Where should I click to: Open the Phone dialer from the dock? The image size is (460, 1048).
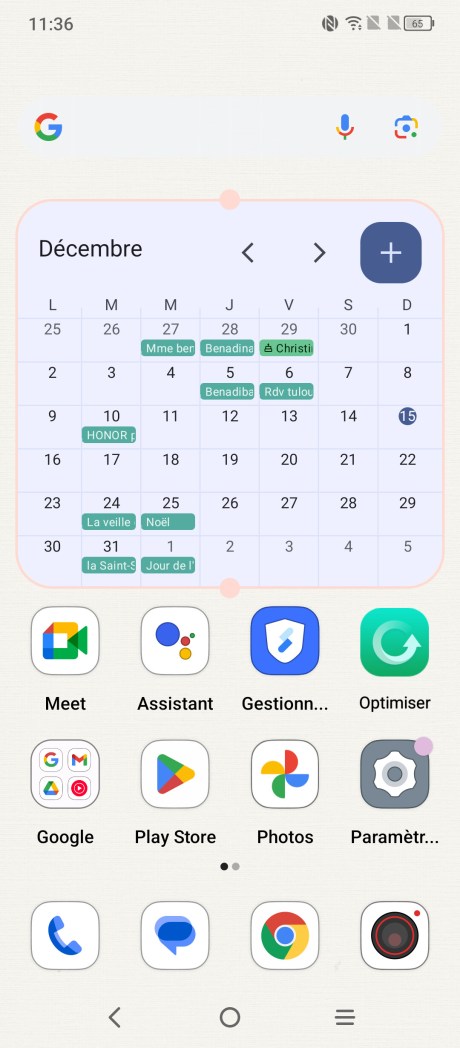click(x=65, y=935)
